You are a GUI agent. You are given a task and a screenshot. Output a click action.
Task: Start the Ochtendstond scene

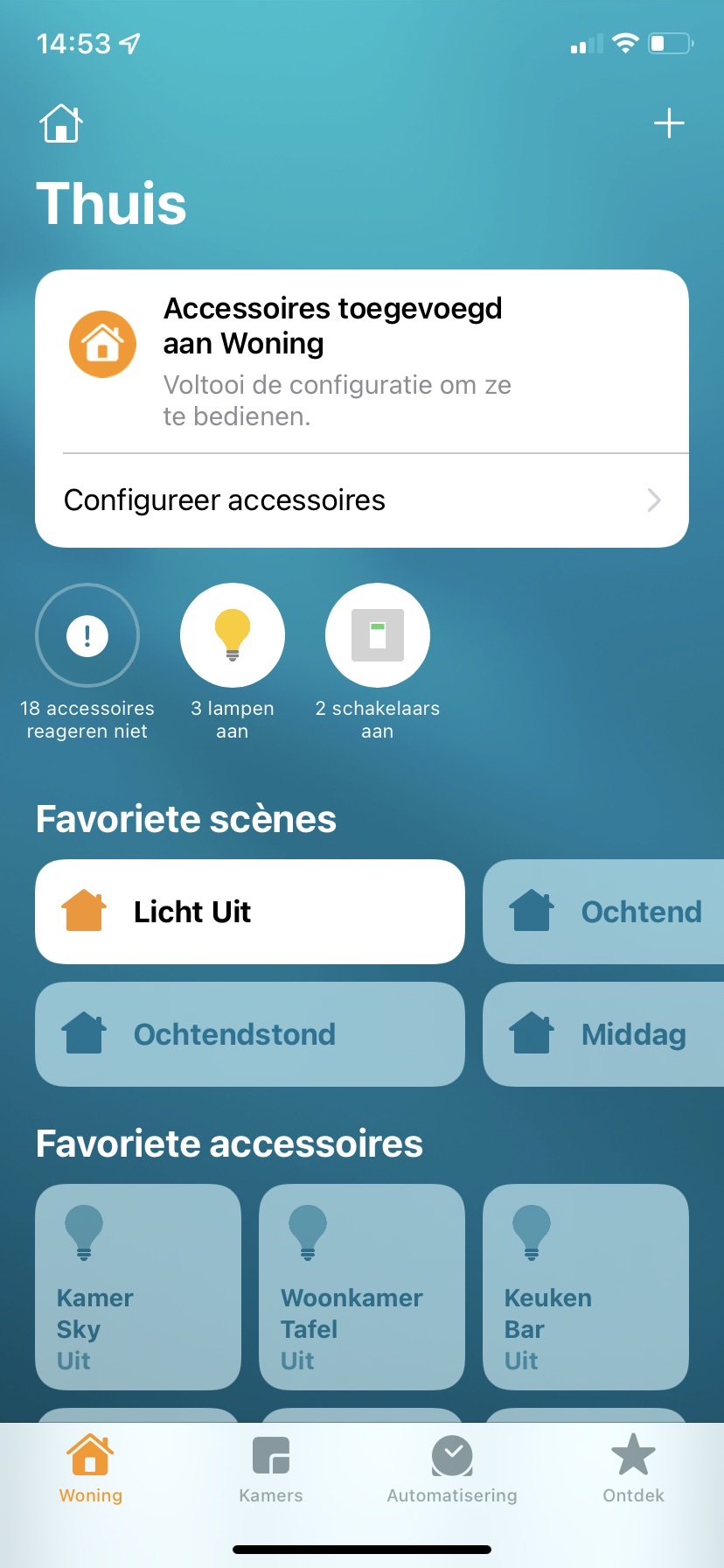250,1034
